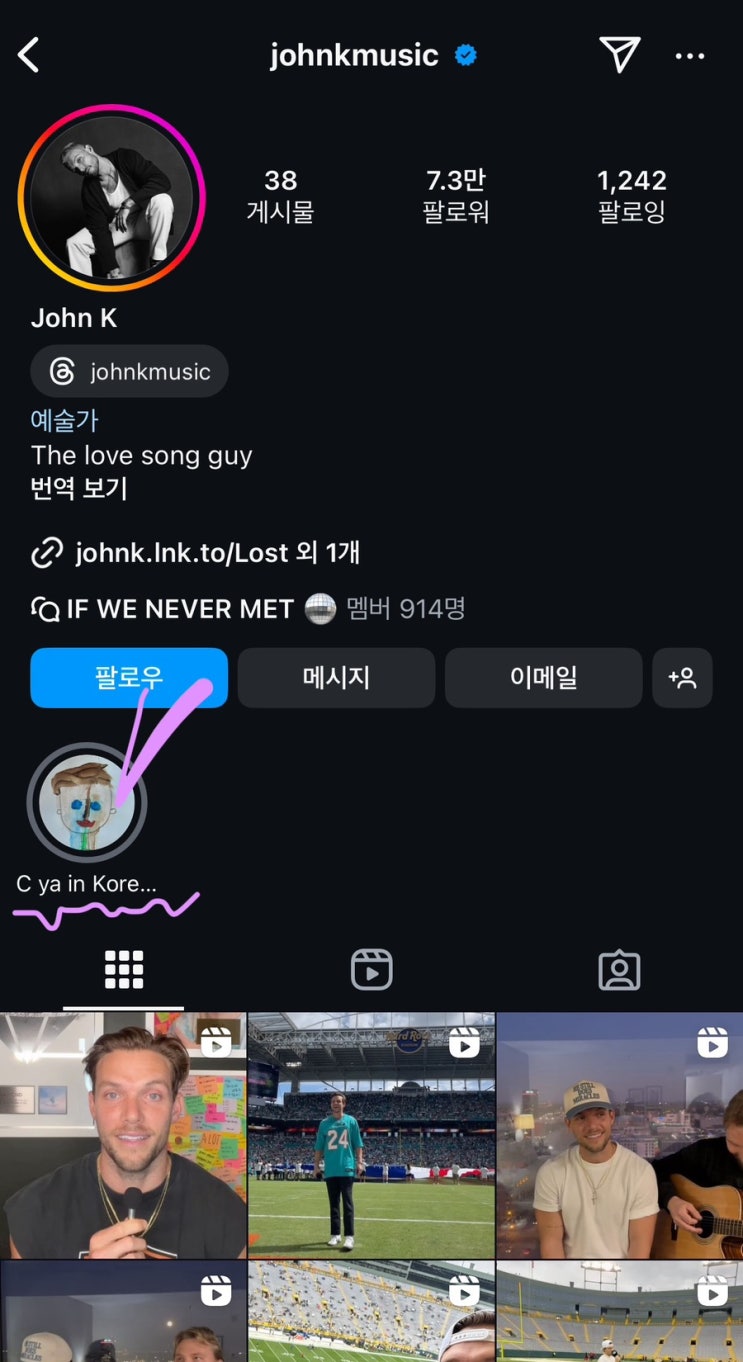
Task: Open the 팔로워 followers list
Action: [x=455, y=195]
